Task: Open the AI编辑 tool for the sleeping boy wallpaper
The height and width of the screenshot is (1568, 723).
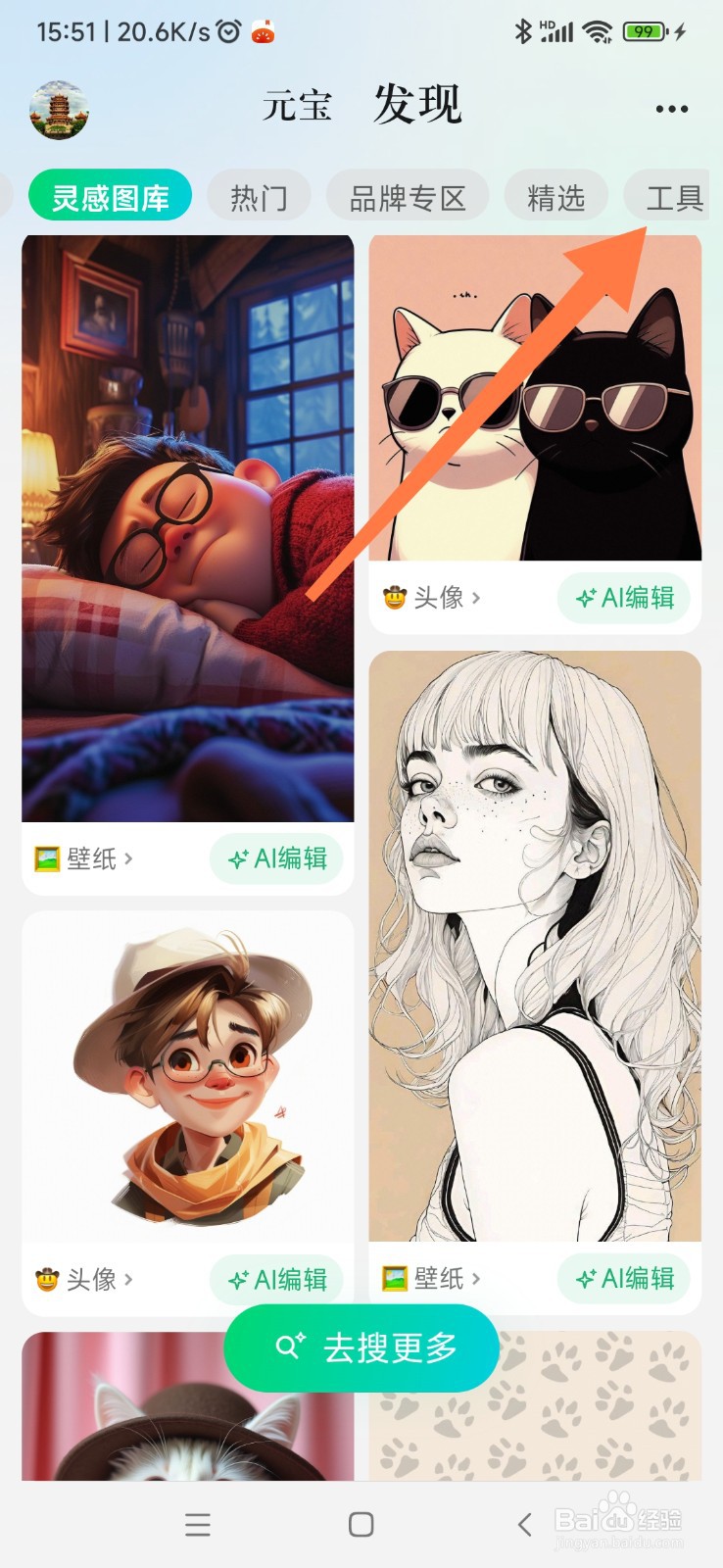Action: 277,858
